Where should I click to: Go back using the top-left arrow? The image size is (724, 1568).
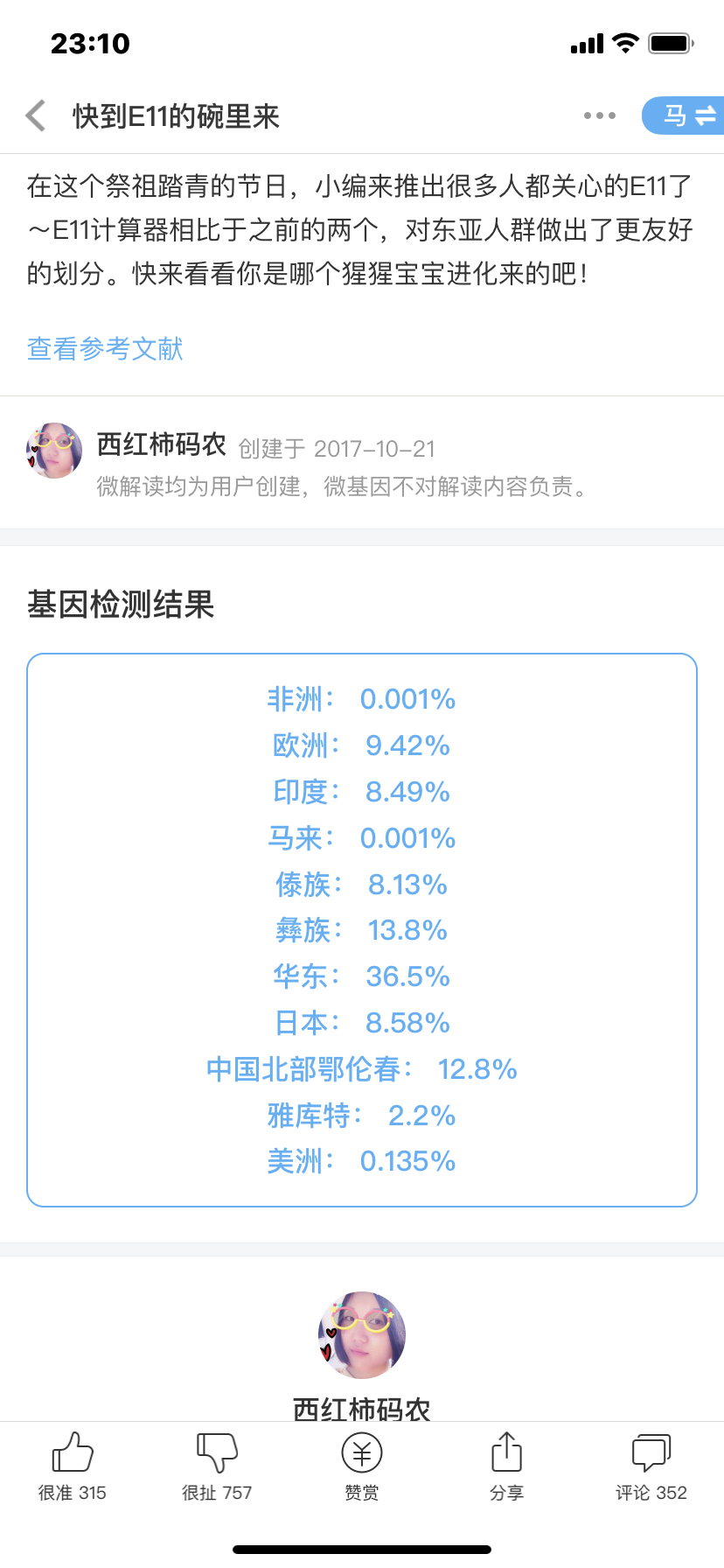pyautogui.click(x=36, y=115)
